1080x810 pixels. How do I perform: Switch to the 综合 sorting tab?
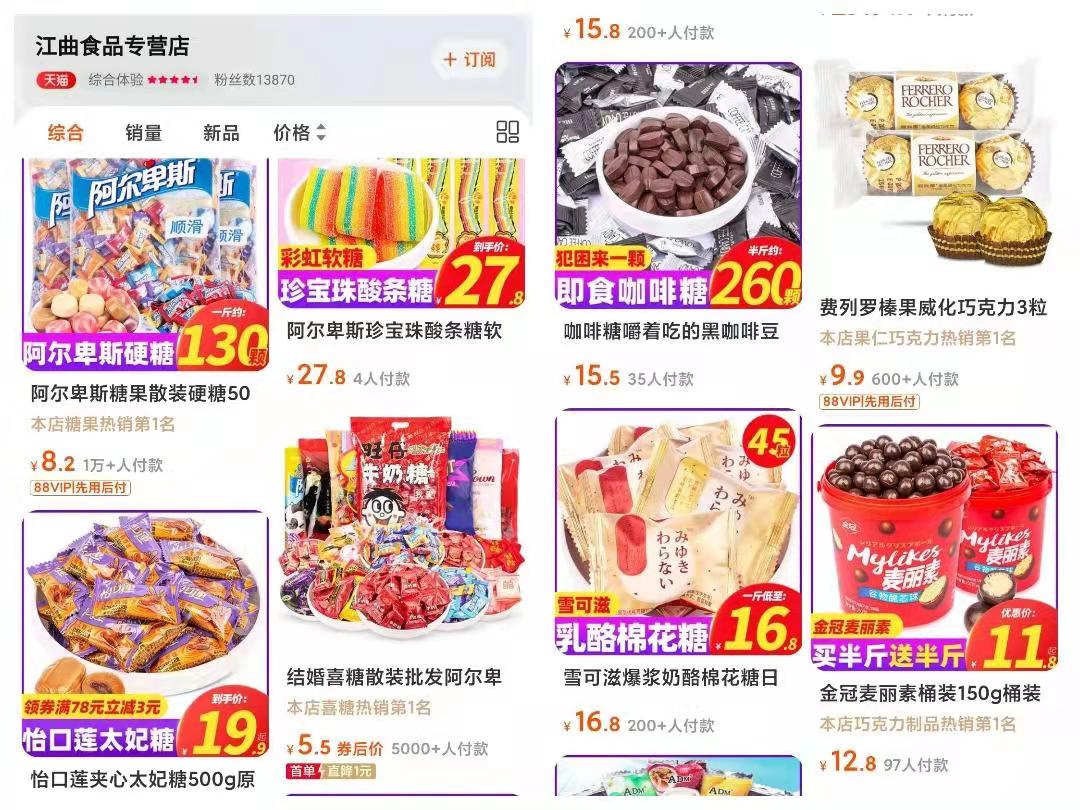(x=66, y=132)
